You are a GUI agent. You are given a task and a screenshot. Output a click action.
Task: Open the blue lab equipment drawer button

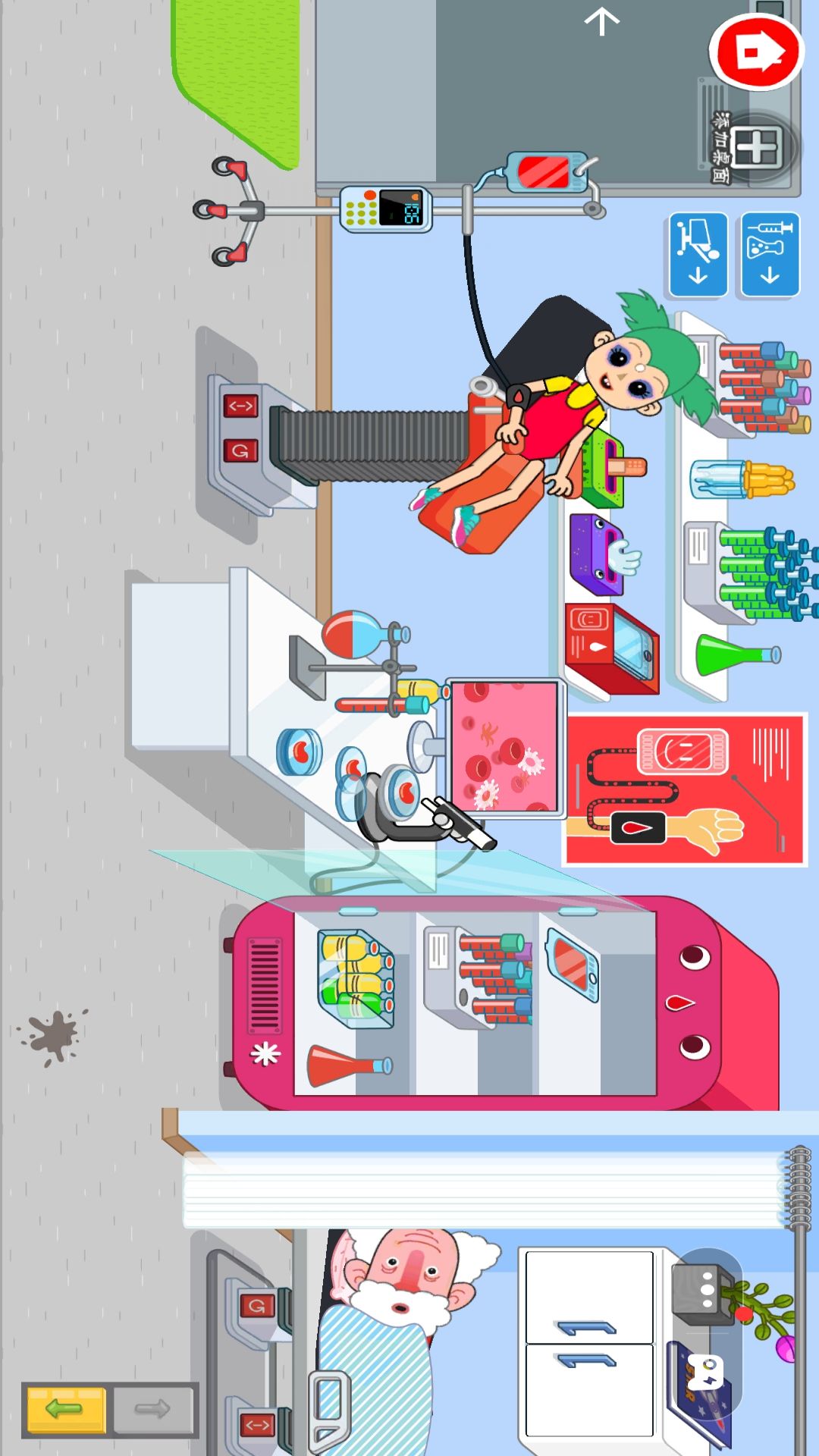point(770,255)
